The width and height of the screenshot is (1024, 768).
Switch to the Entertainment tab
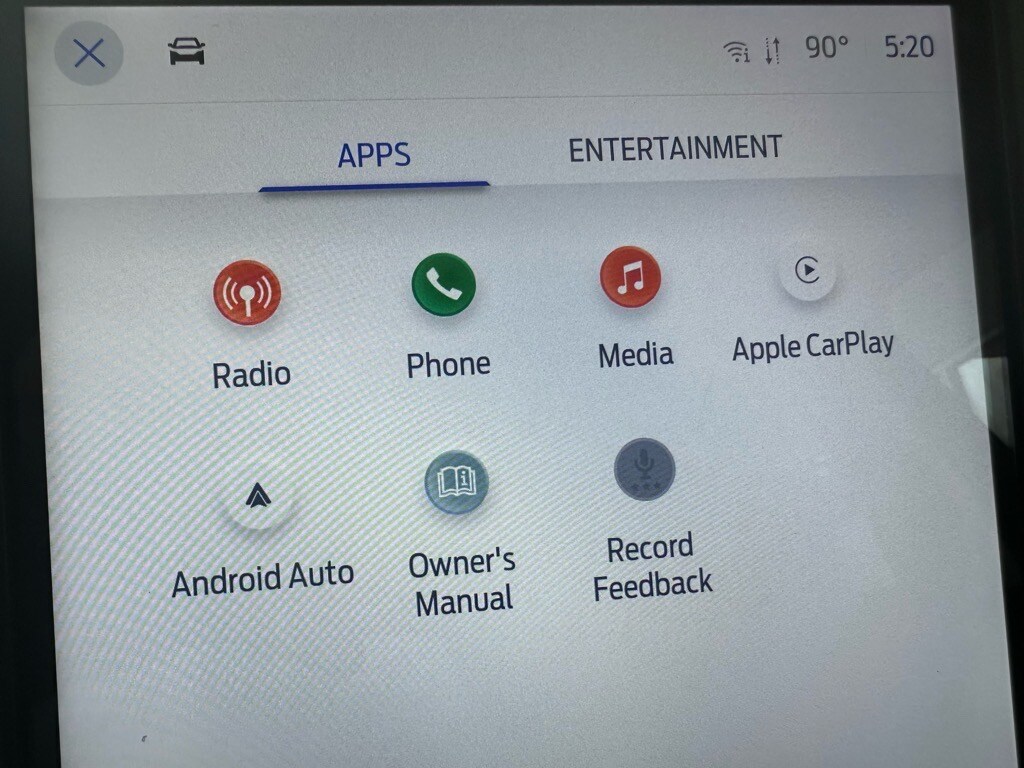(675, 149)
